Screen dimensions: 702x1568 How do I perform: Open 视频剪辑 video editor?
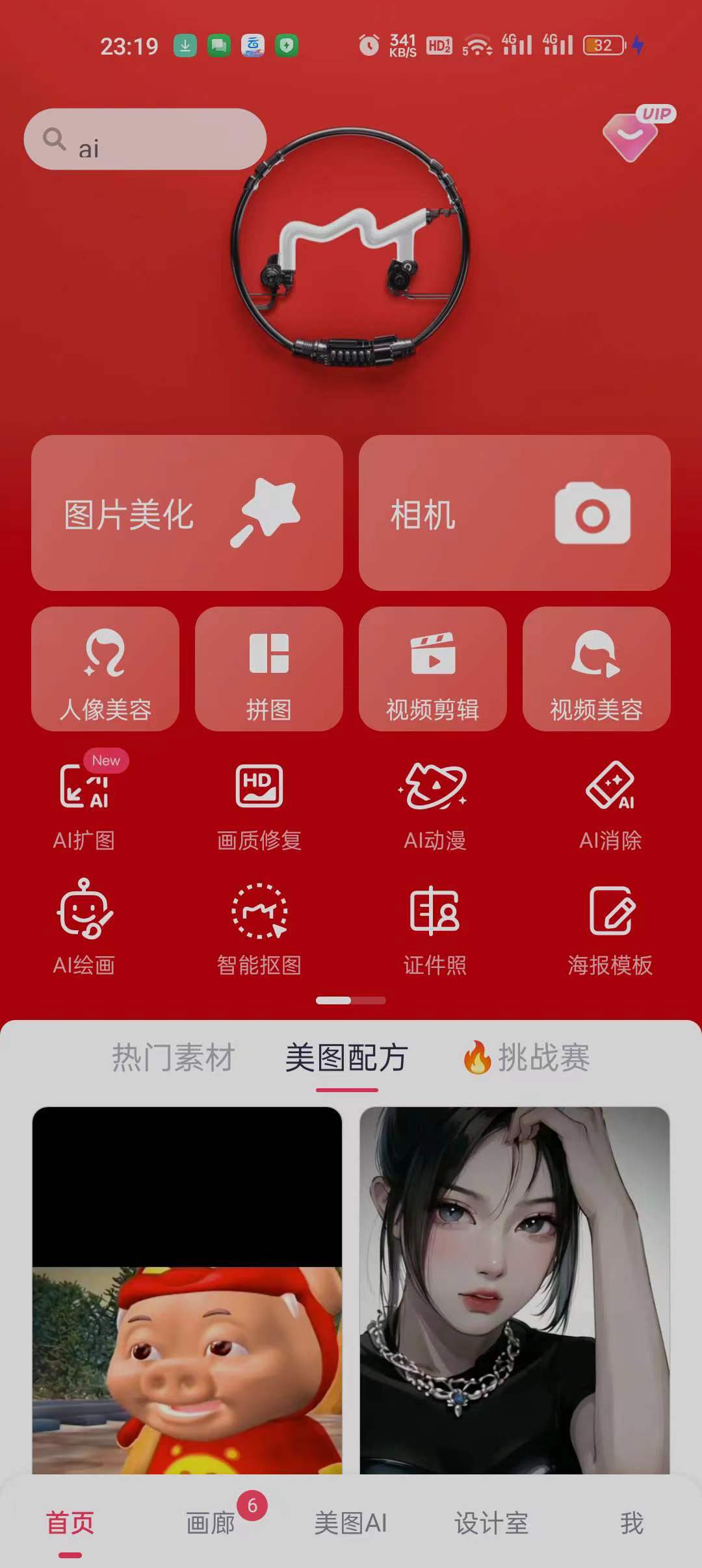pos(432,669)
